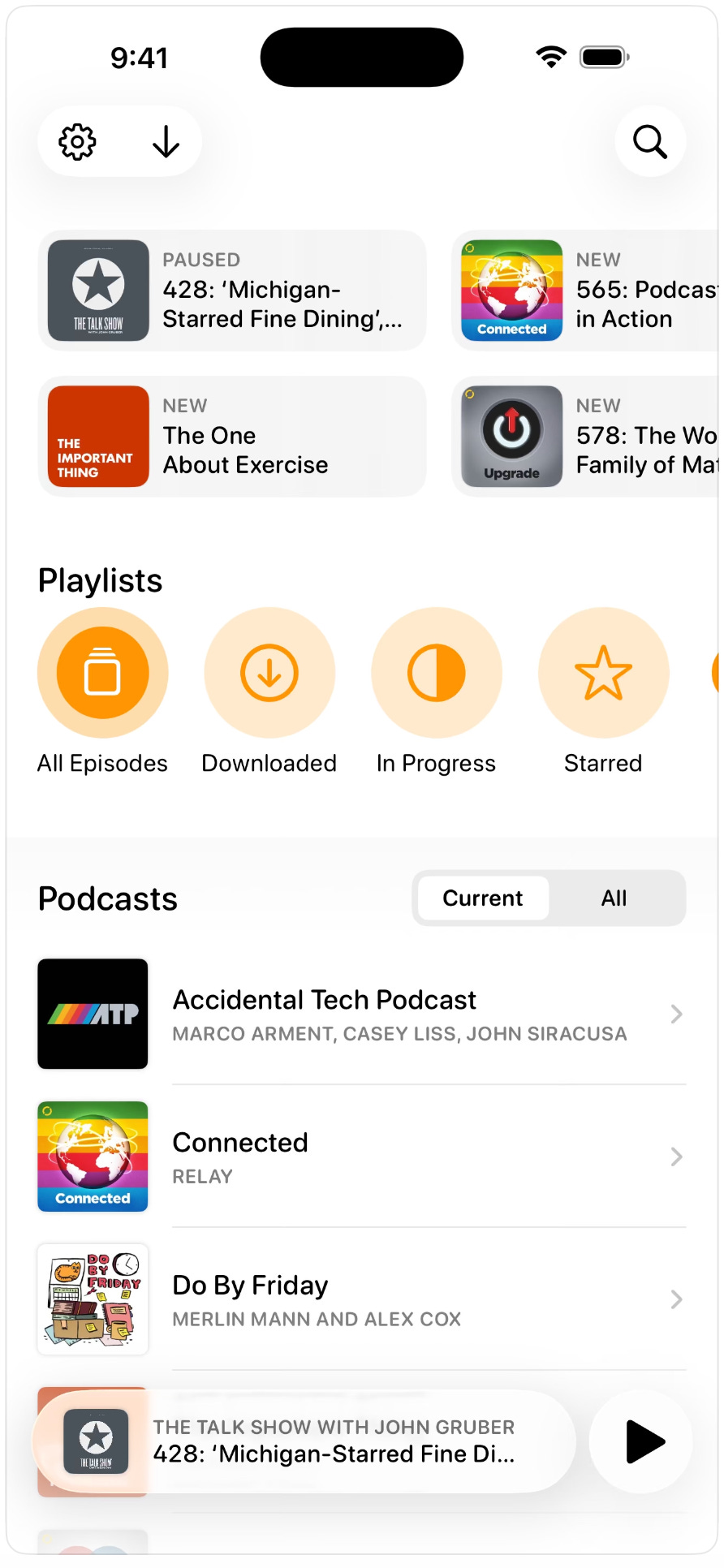Viewport: 724px width, 1568px height.
Task: Select the All Episodes playlist
Action: point(103,674)
